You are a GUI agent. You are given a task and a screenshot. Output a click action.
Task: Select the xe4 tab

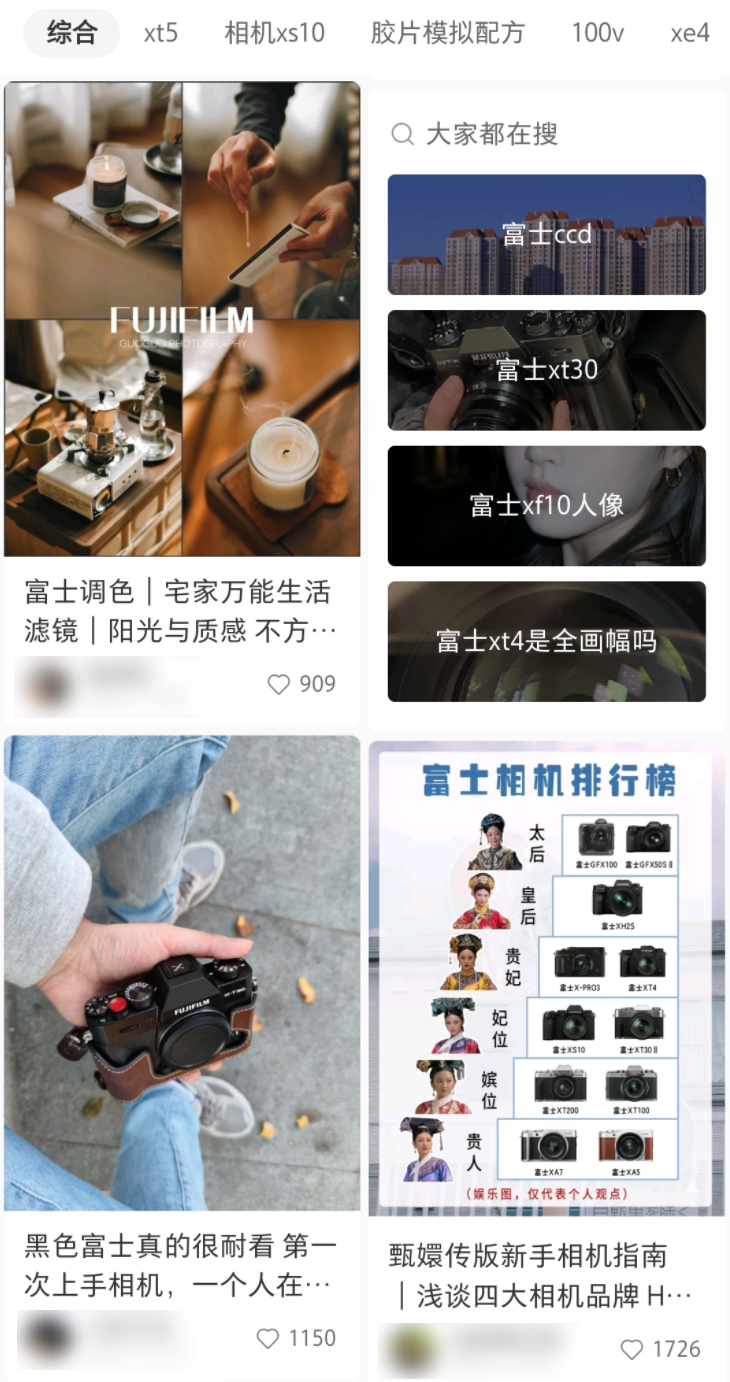click(x=690, y=33)
